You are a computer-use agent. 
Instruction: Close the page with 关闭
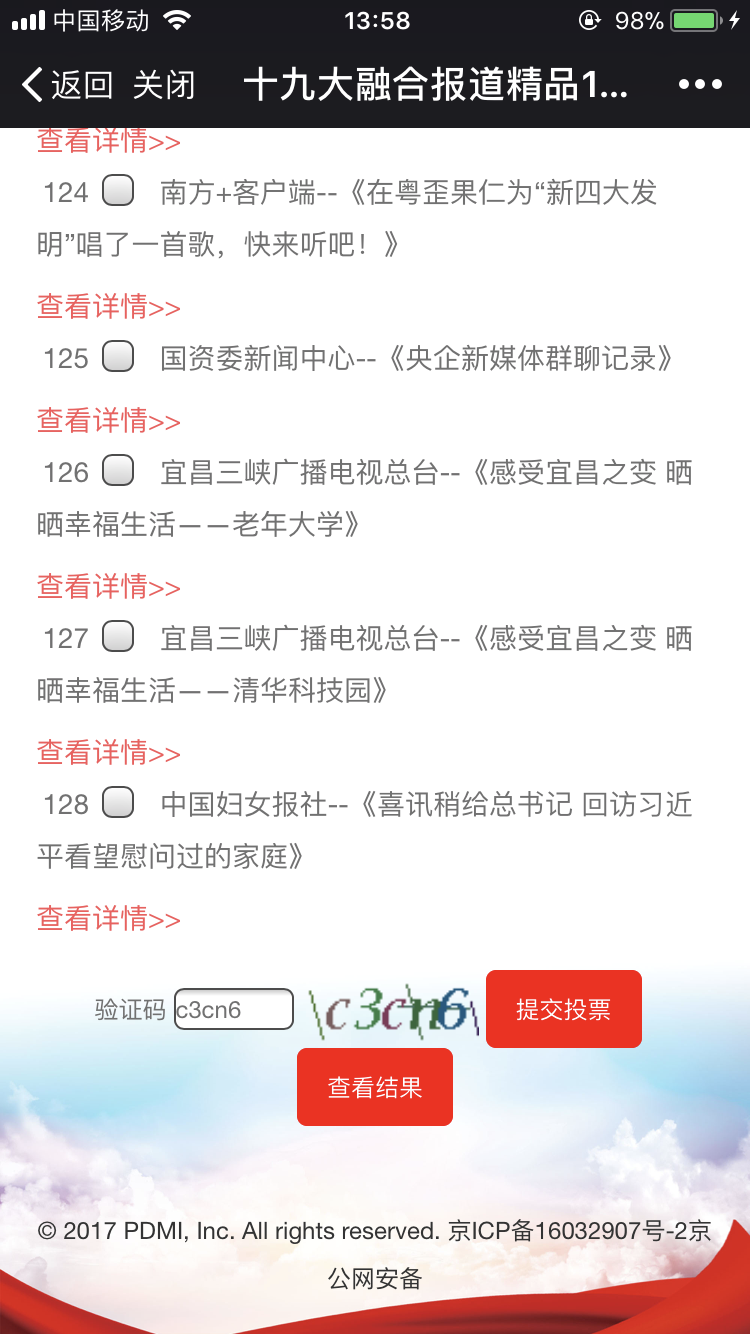coord(164,85)
